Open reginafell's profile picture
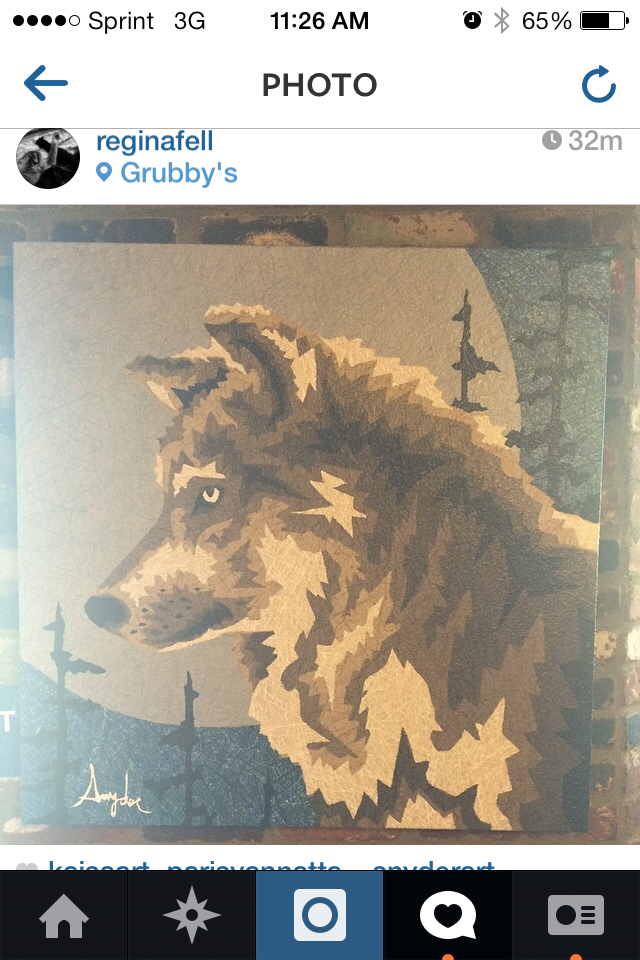Screen dimensions: 640x960 (x=48, y=158)
